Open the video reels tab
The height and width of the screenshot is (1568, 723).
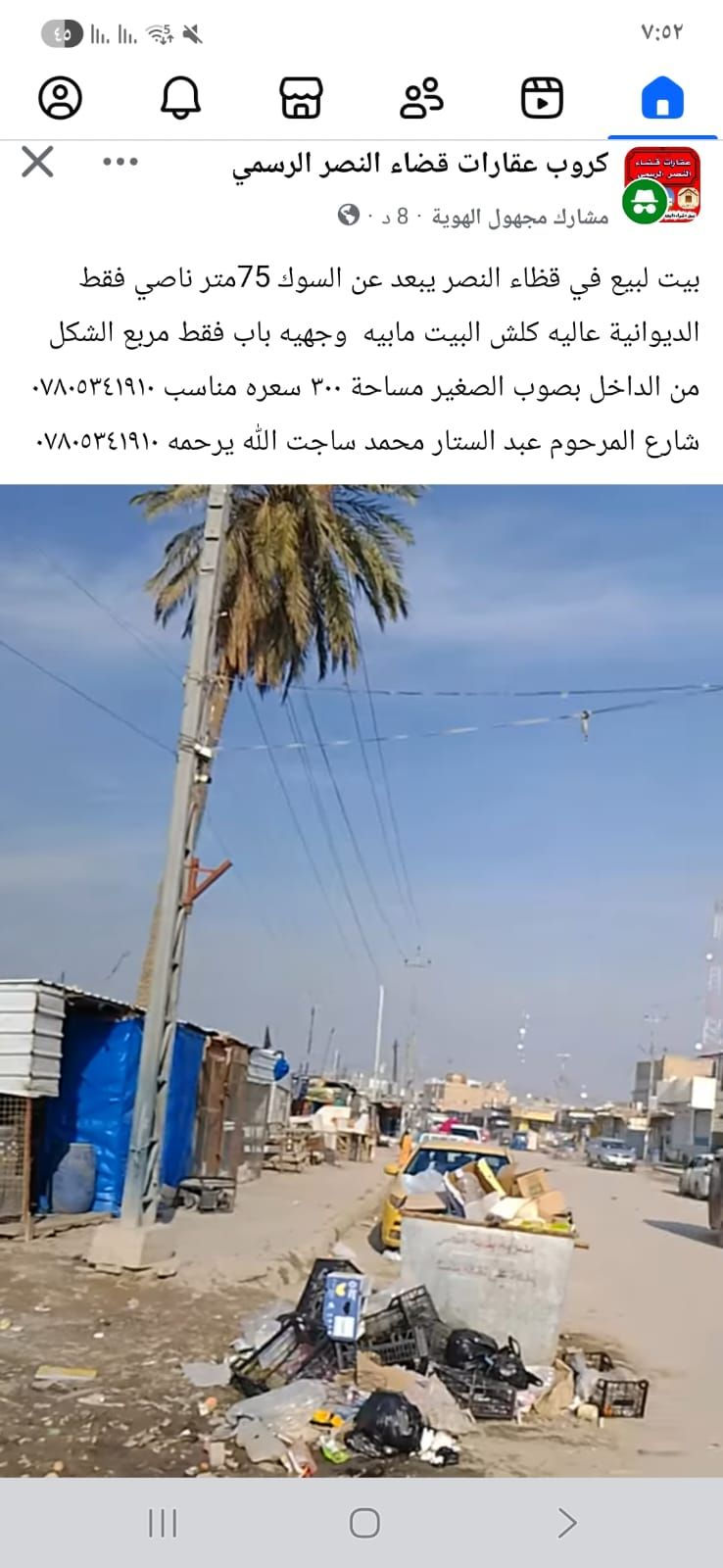click(542, 99)
